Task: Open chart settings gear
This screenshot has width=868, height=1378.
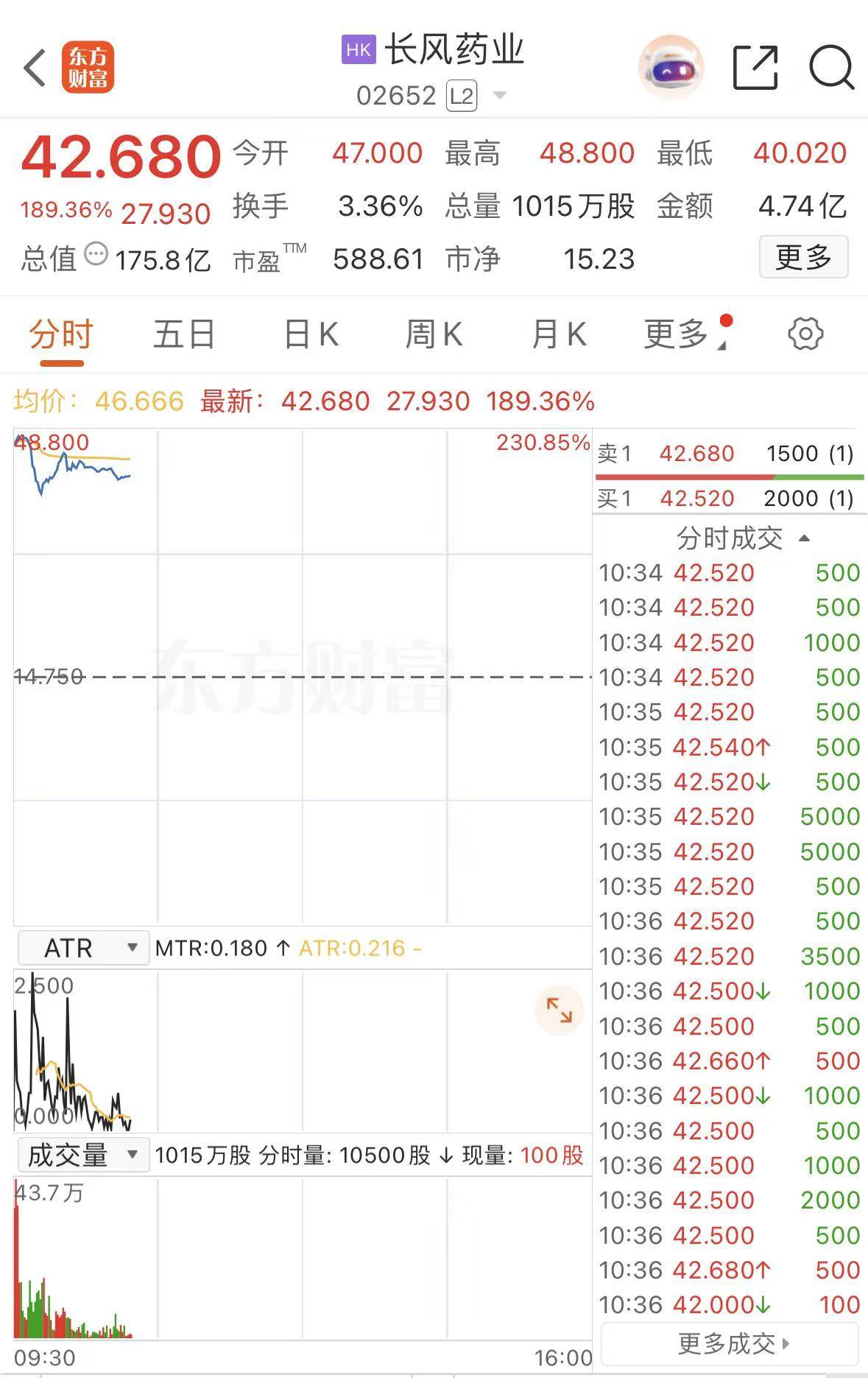Action: [x=805, y=334]
